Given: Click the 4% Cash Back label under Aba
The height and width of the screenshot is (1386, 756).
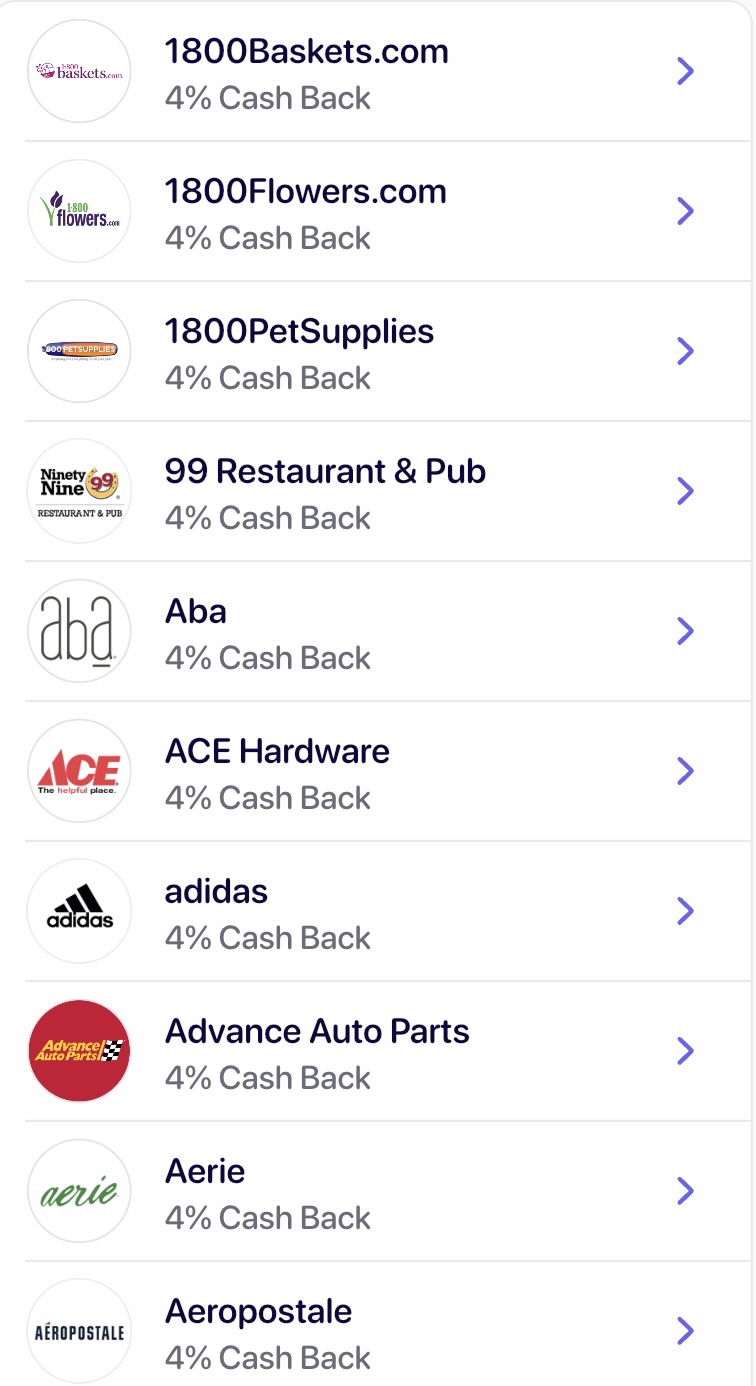Looking at the screenshot, I should coord(267,658).
